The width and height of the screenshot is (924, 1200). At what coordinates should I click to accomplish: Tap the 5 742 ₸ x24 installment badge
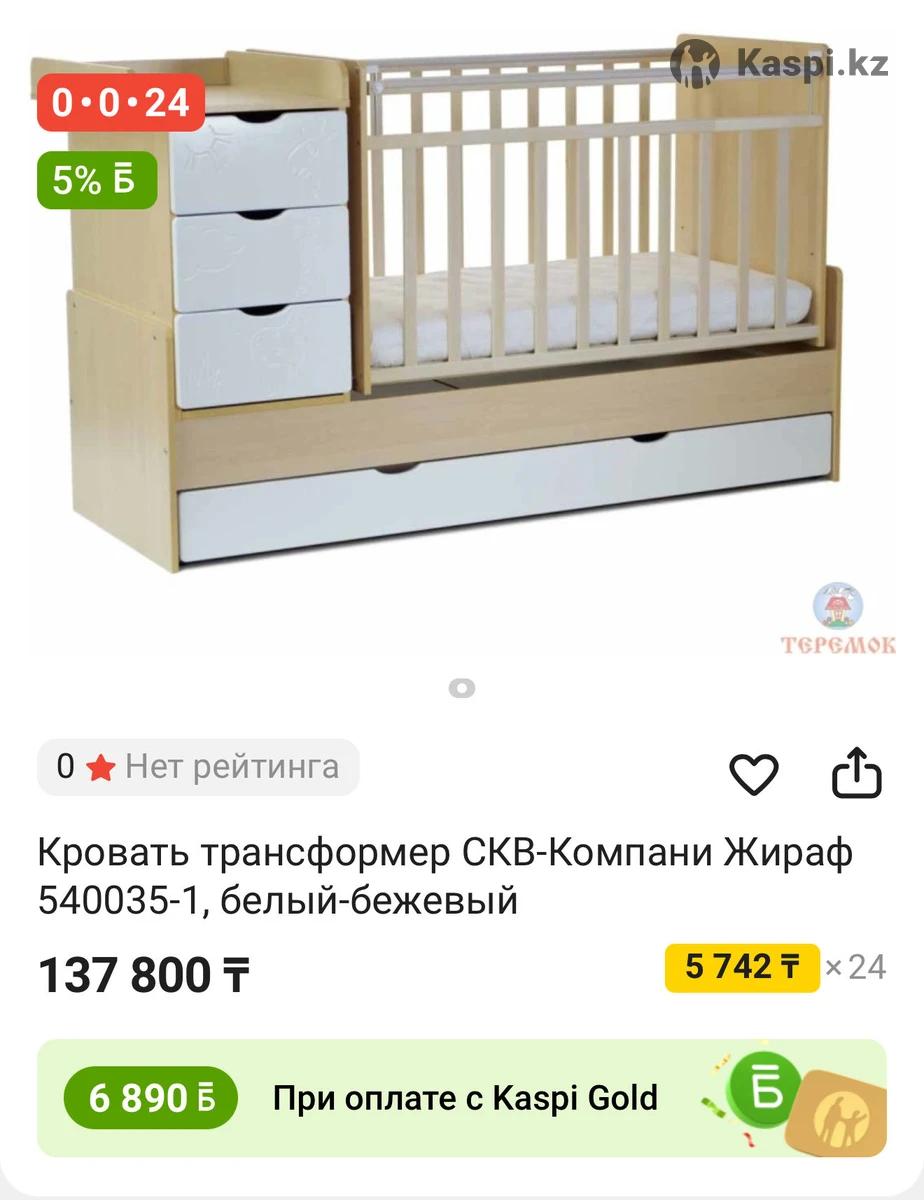743,967
